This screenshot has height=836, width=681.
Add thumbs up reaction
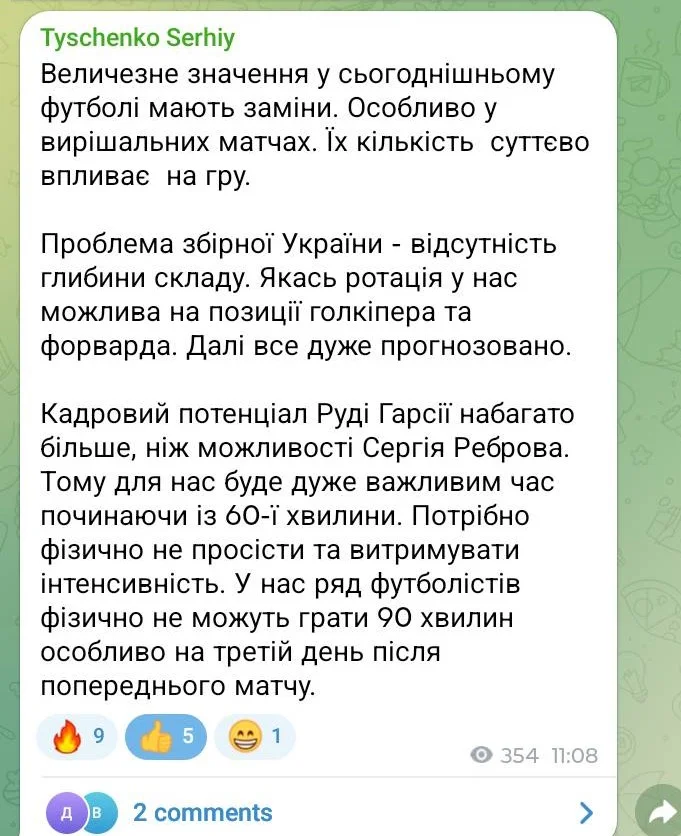tap(164, 739)
